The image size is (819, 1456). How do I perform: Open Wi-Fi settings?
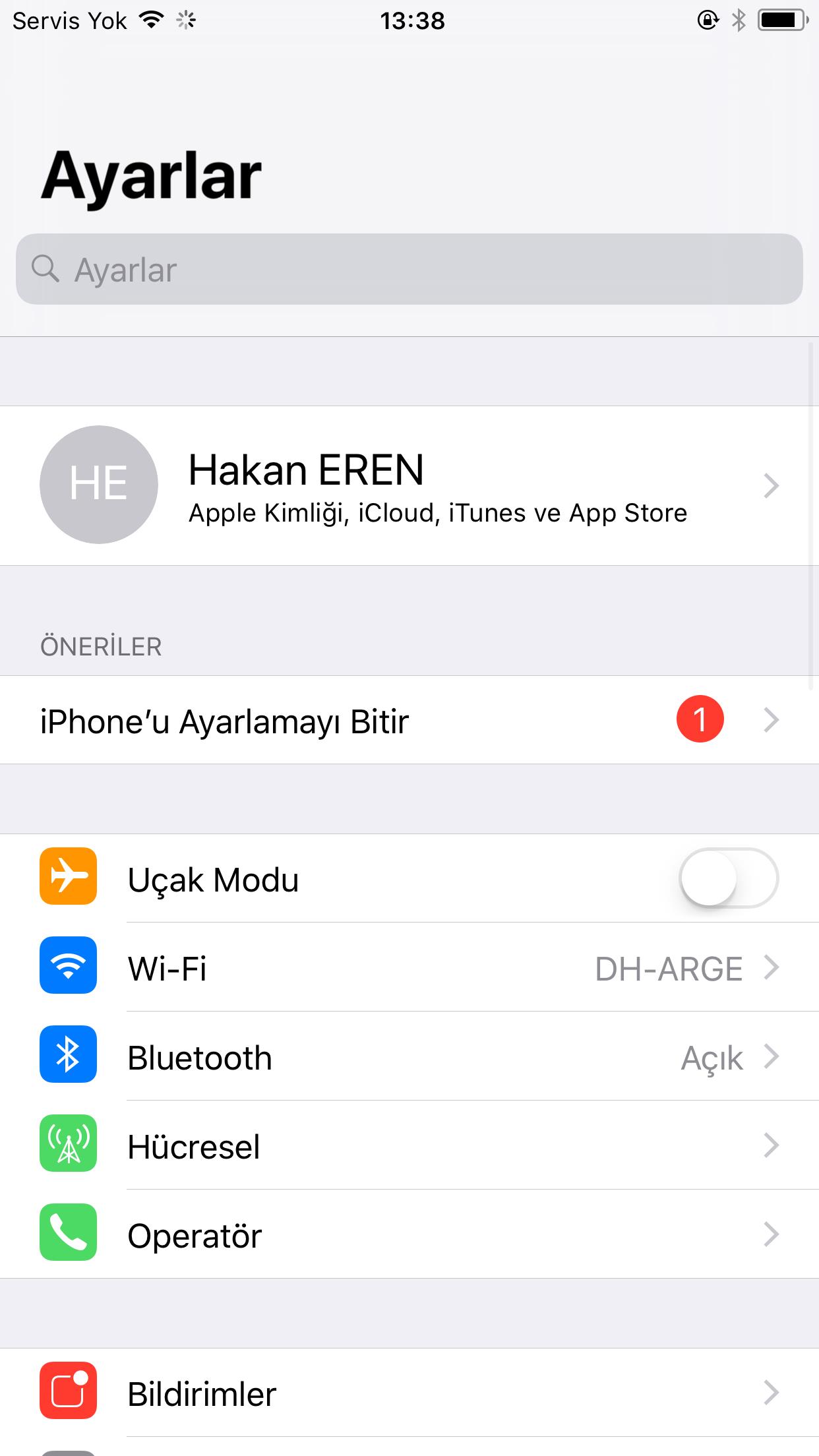coord(409,968)
